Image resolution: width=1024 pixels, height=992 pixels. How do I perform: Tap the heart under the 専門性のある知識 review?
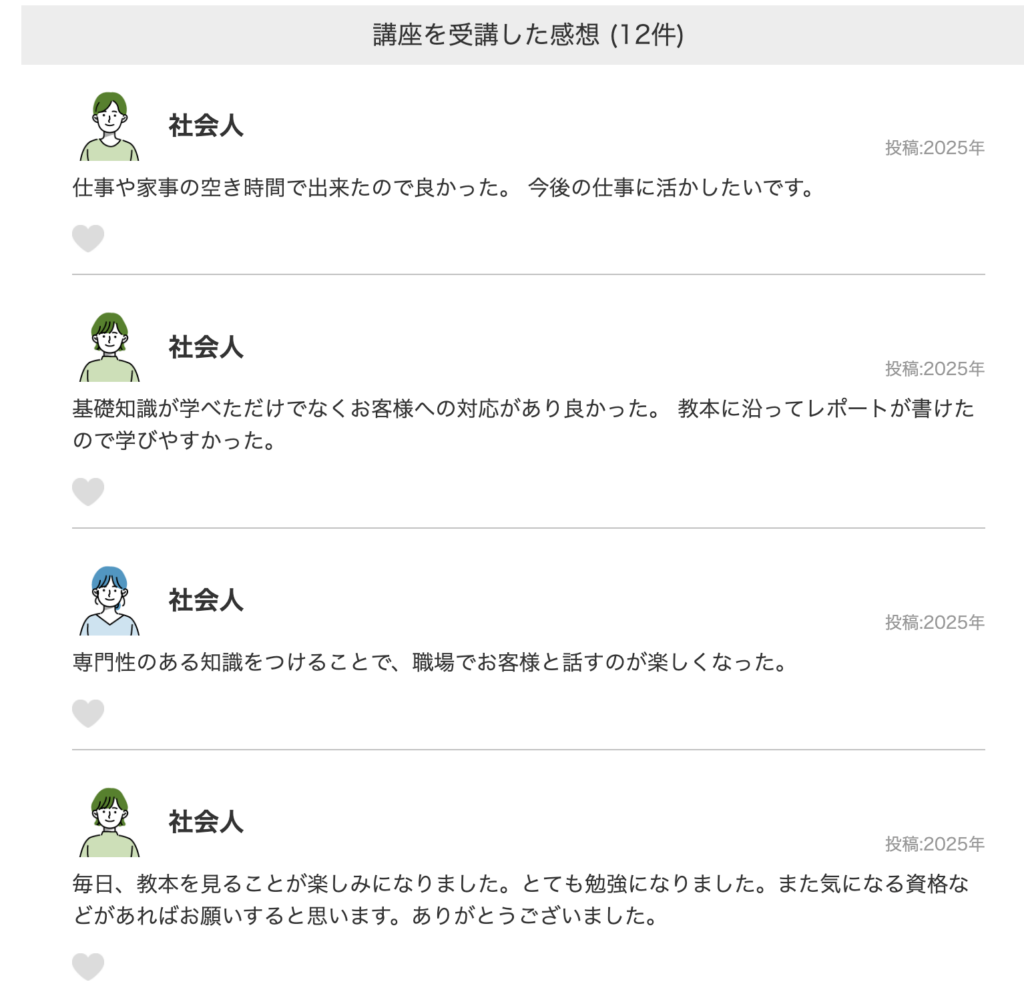point(88,713)
